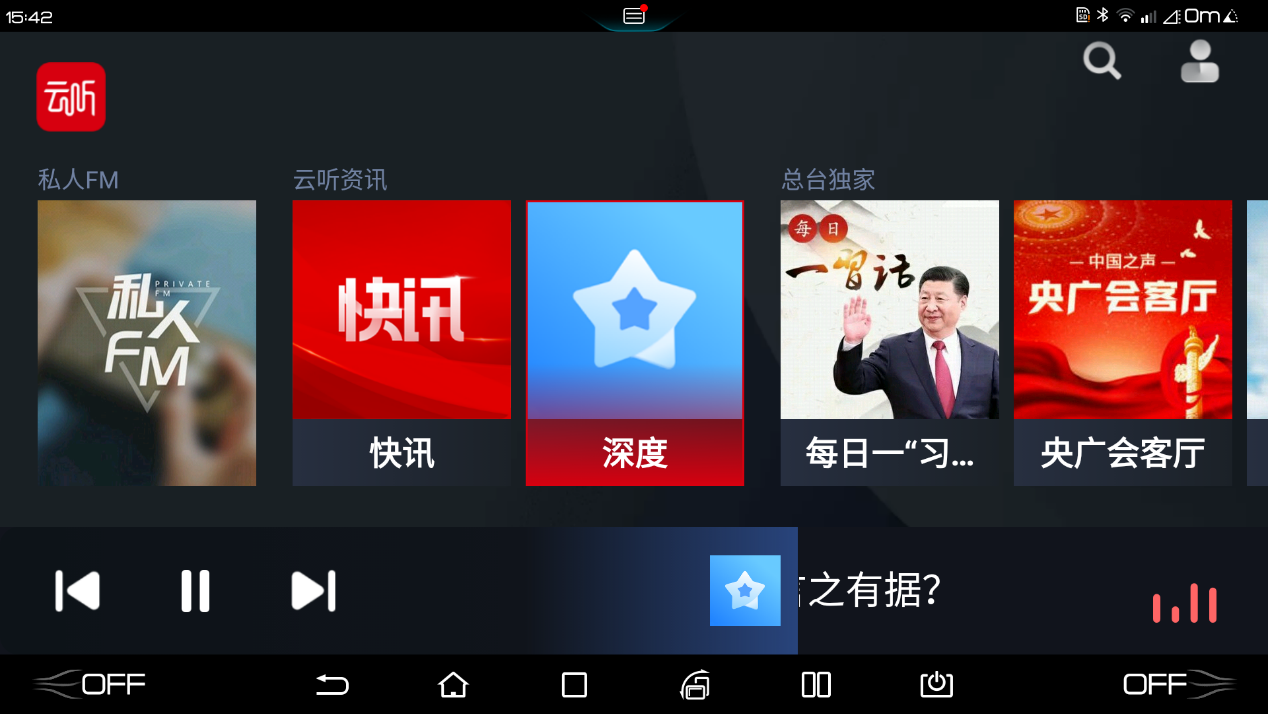The width and height of the screenshot is (1268, 714).
Task: Open the 私人FM station card
Action: click(147, 343)
